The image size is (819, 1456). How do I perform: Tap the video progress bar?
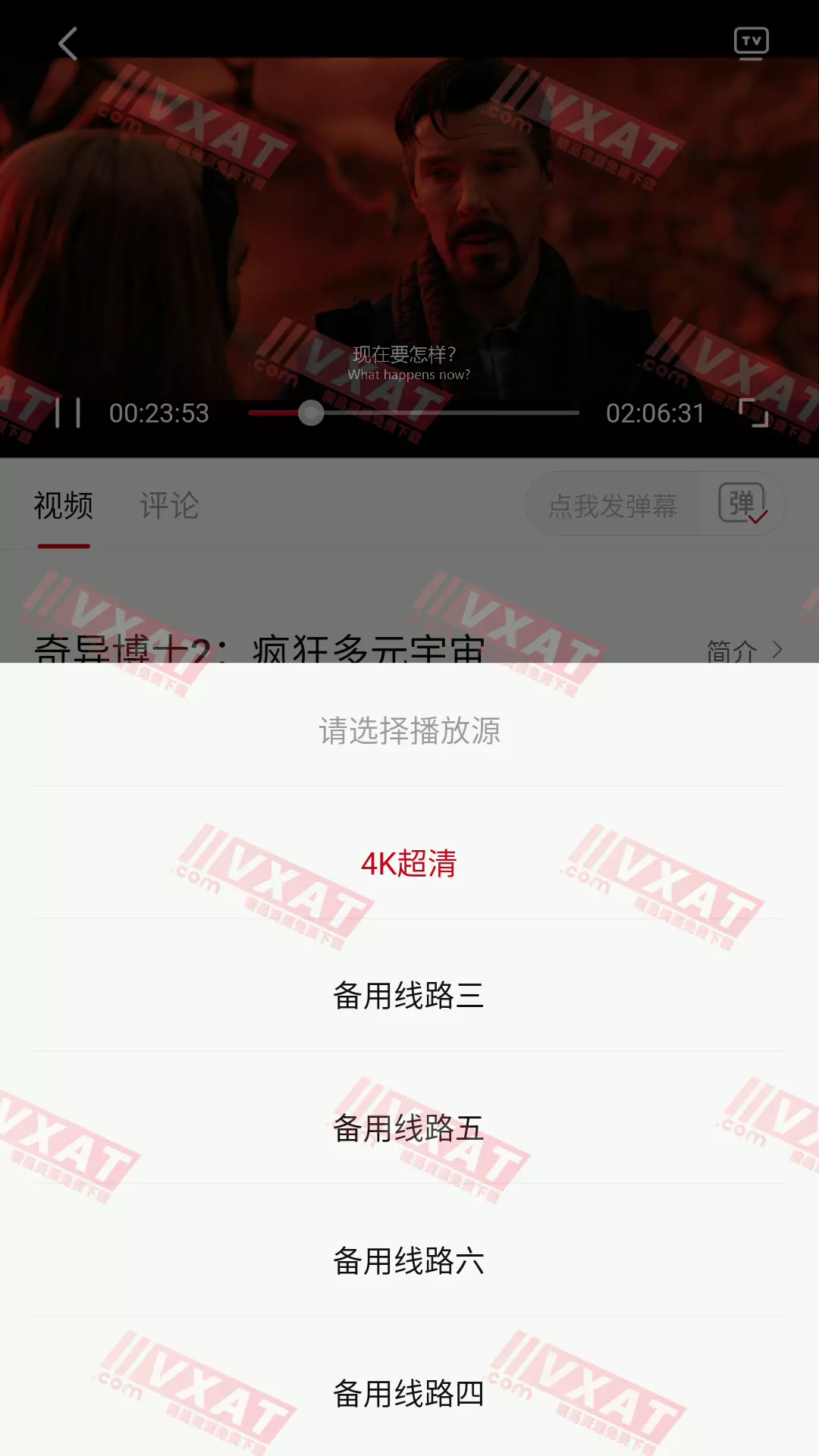[x=413, y=413]
